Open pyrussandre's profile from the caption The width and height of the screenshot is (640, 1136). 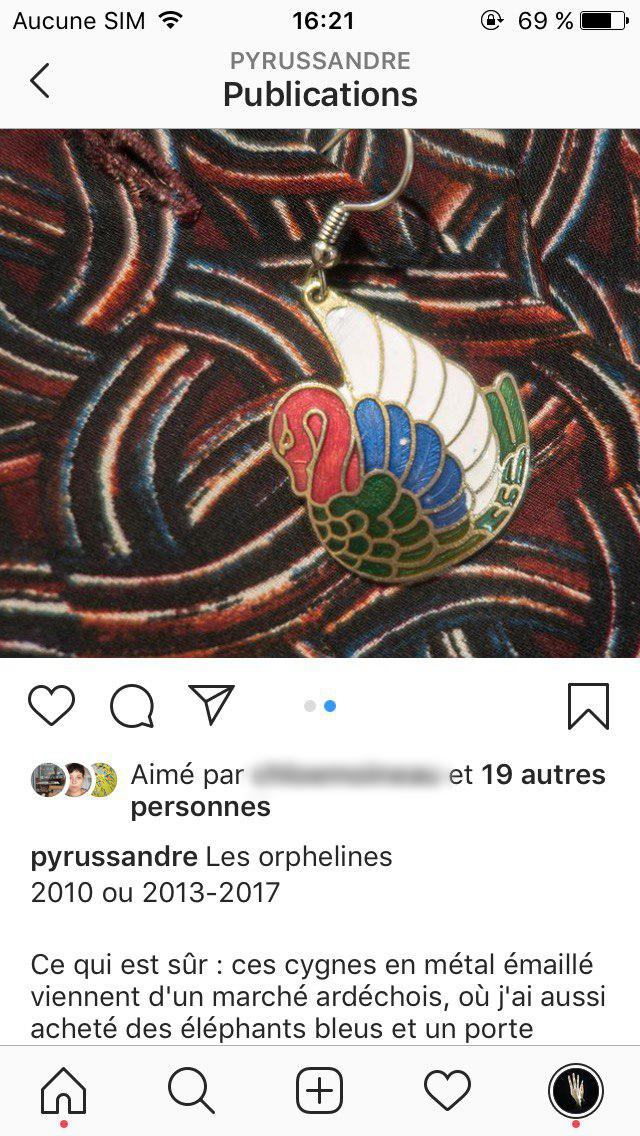coord(113,857)
